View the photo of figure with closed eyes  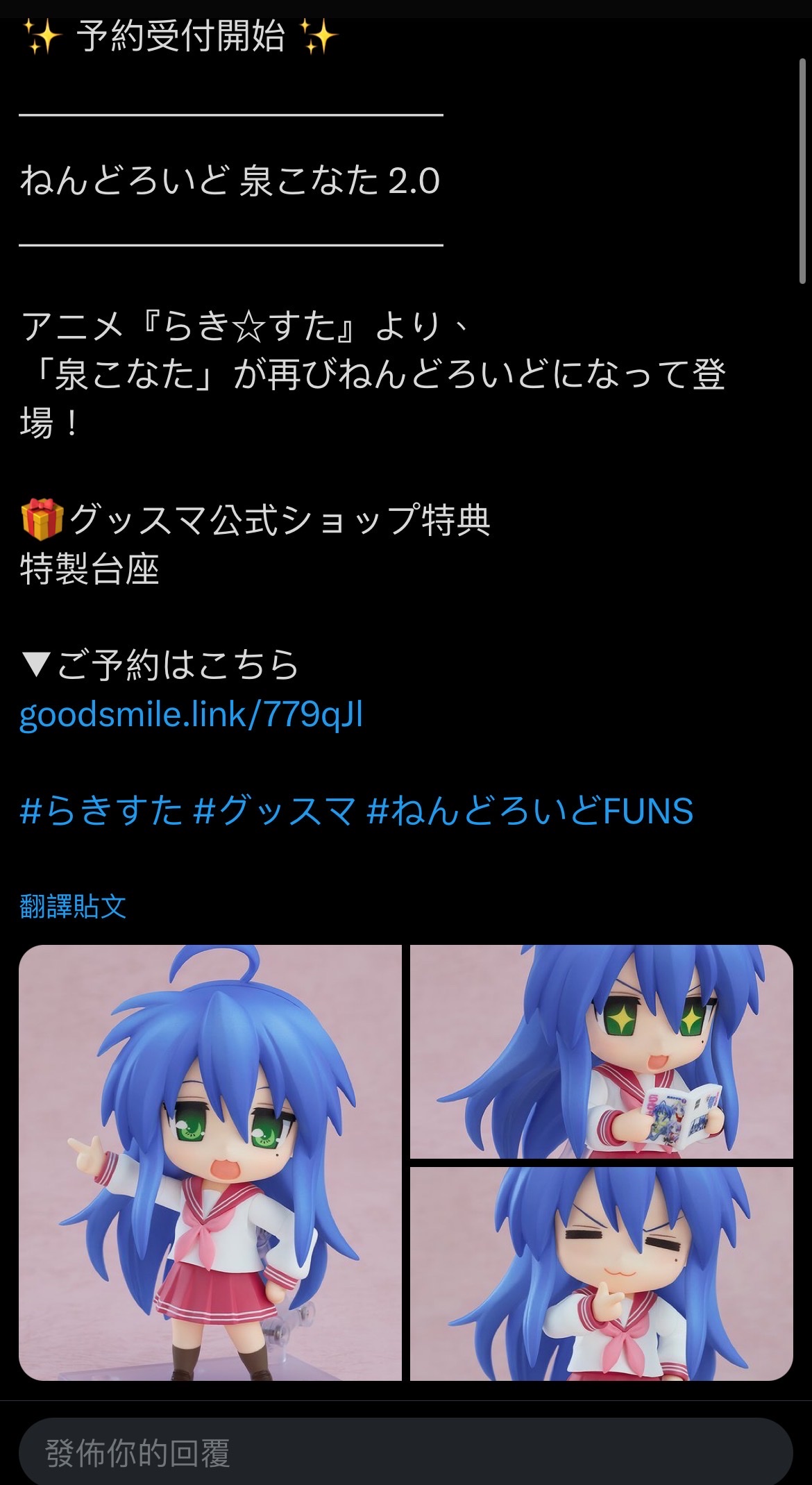[601, 1273]
